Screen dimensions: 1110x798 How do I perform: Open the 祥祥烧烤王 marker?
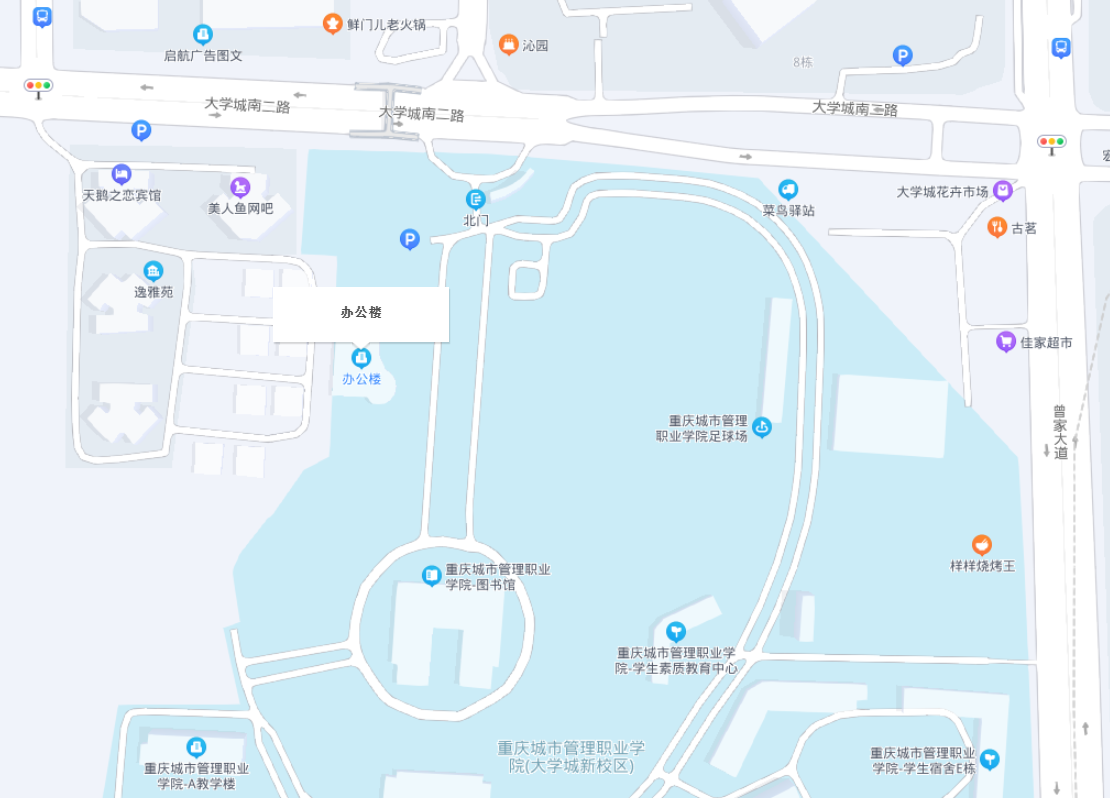[982, 545]
